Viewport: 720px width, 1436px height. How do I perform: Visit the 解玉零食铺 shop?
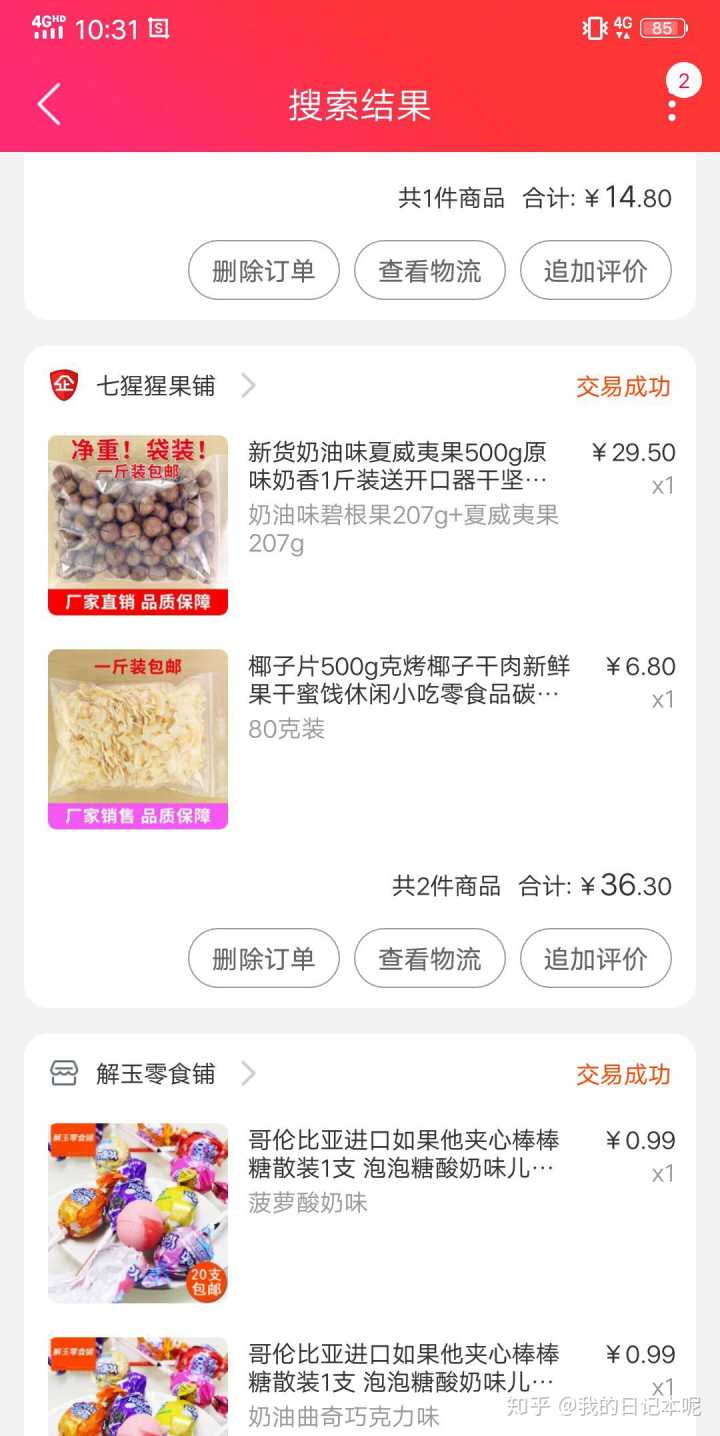156,1074
